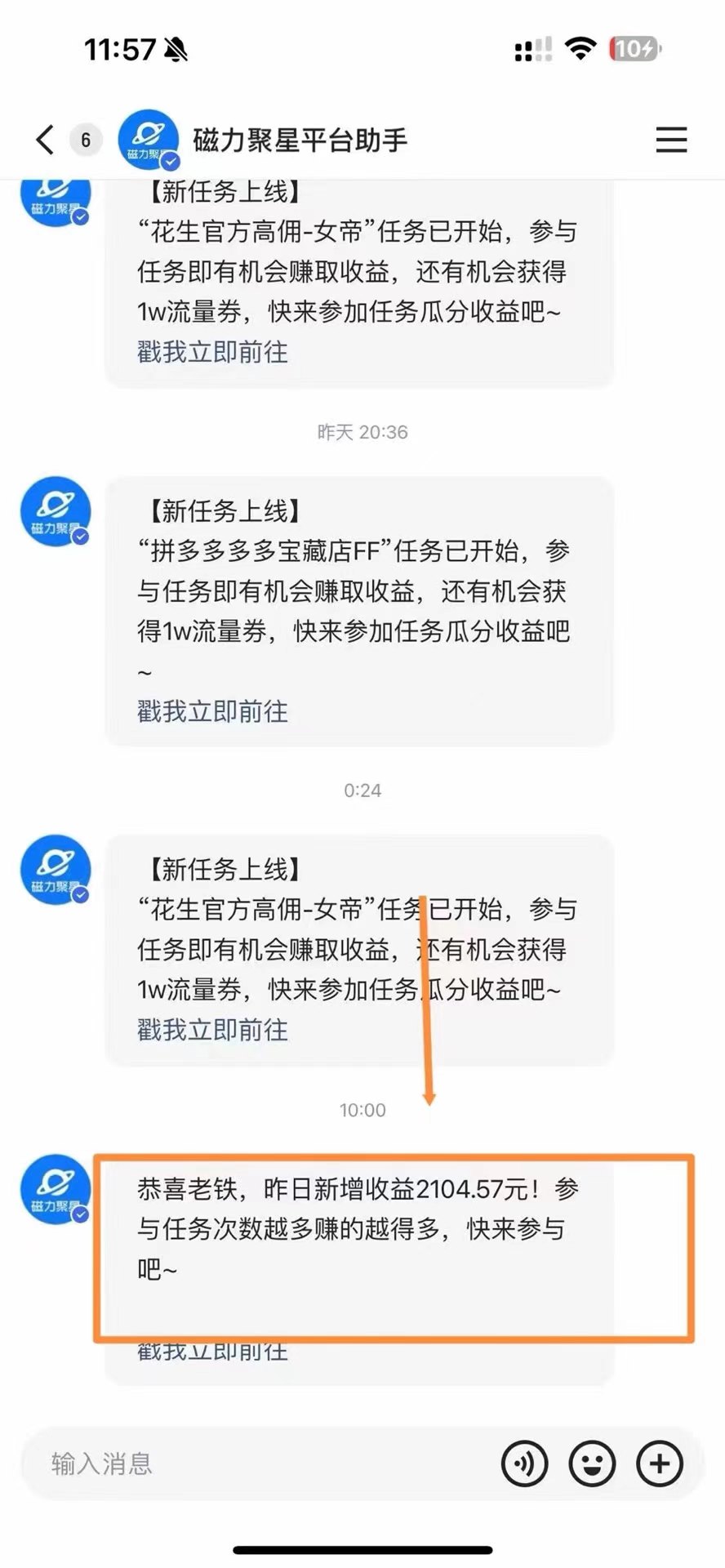Select the 输入消息 message input field
The image size is (725, 1568).
point(245,1464)
